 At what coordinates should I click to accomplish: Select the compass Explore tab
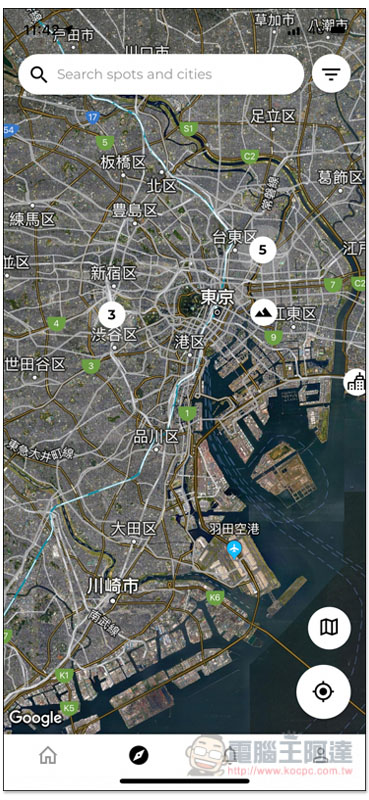139,755
